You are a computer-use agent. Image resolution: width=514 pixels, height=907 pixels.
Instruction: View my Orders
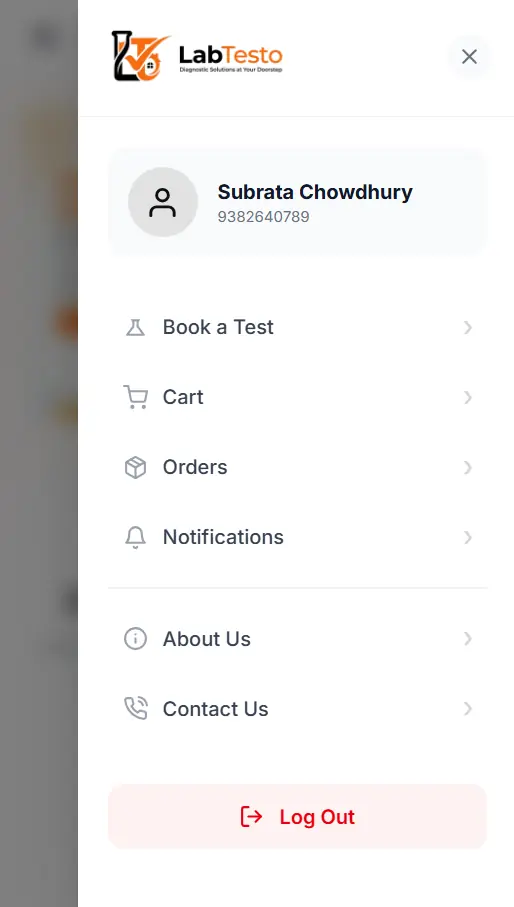297,467
